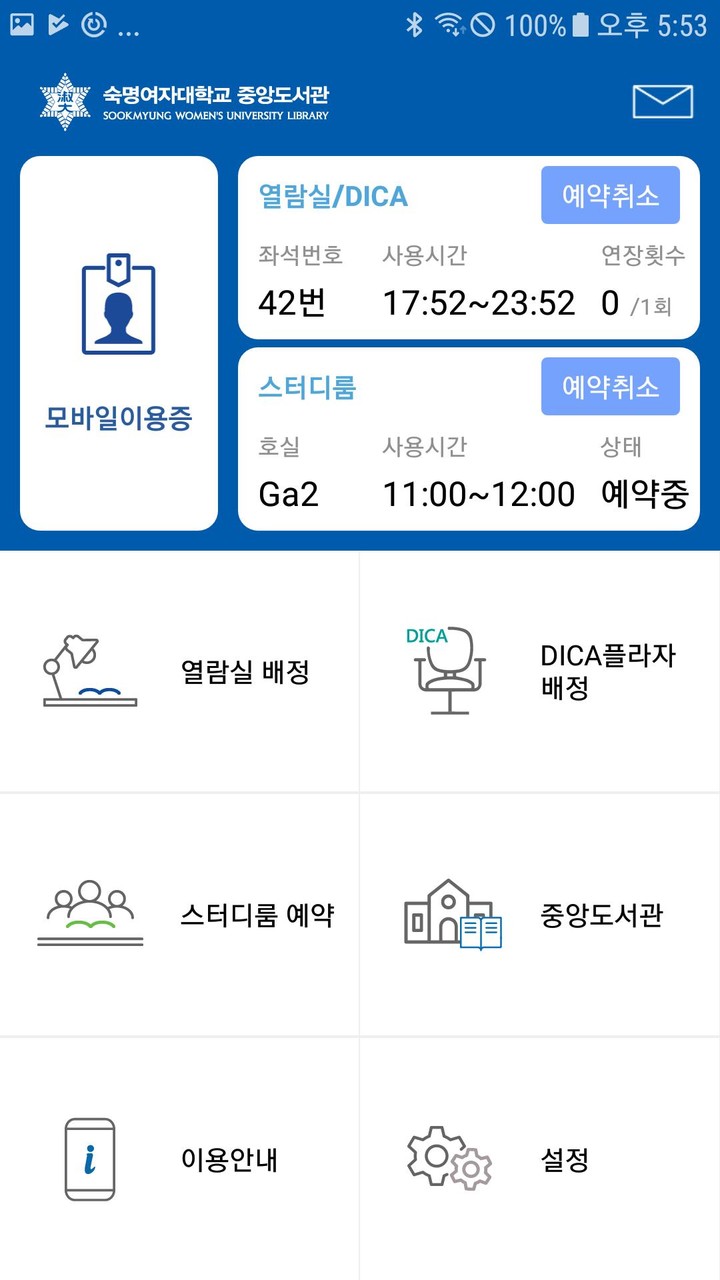
Task: Open the 설정 gears icon
Action: point(449,1156)
